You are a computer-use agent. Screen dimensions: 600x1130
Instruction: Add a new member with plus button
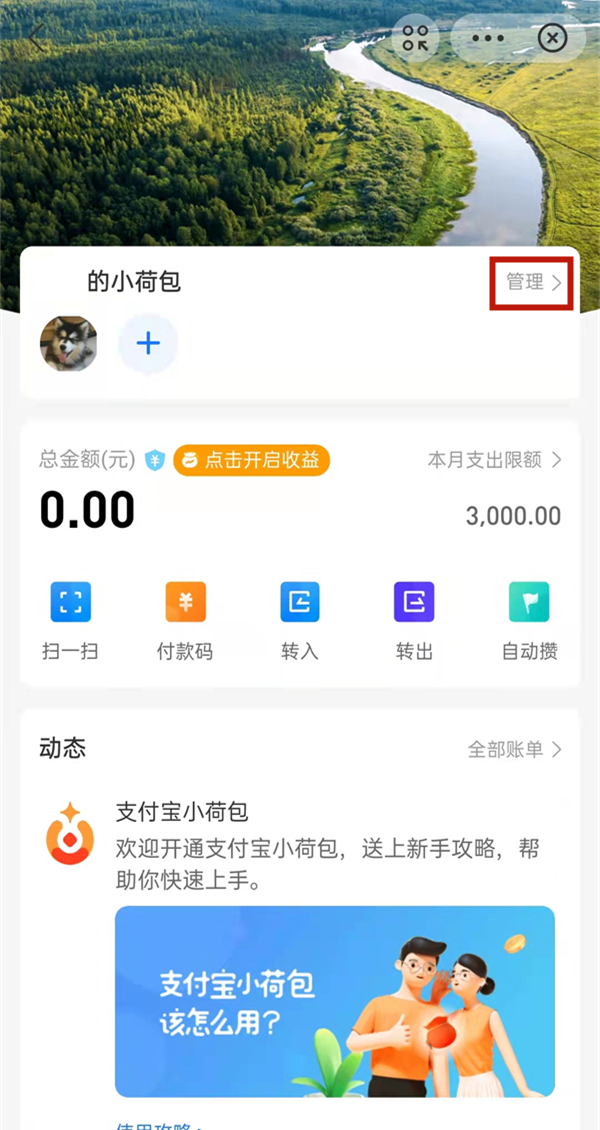tap(148, 344)
